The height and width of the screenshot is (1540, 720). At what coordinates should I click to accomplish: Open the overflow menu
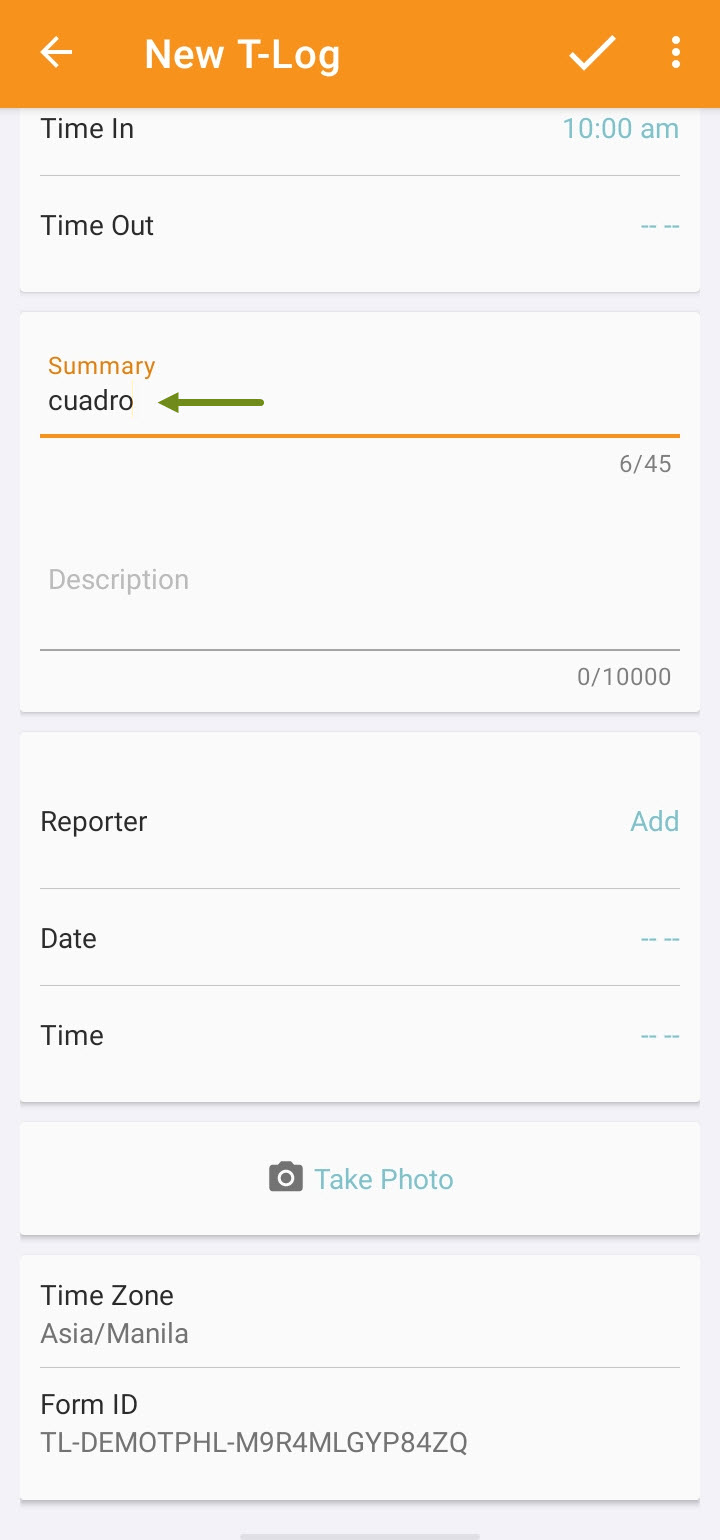point(676,53)
